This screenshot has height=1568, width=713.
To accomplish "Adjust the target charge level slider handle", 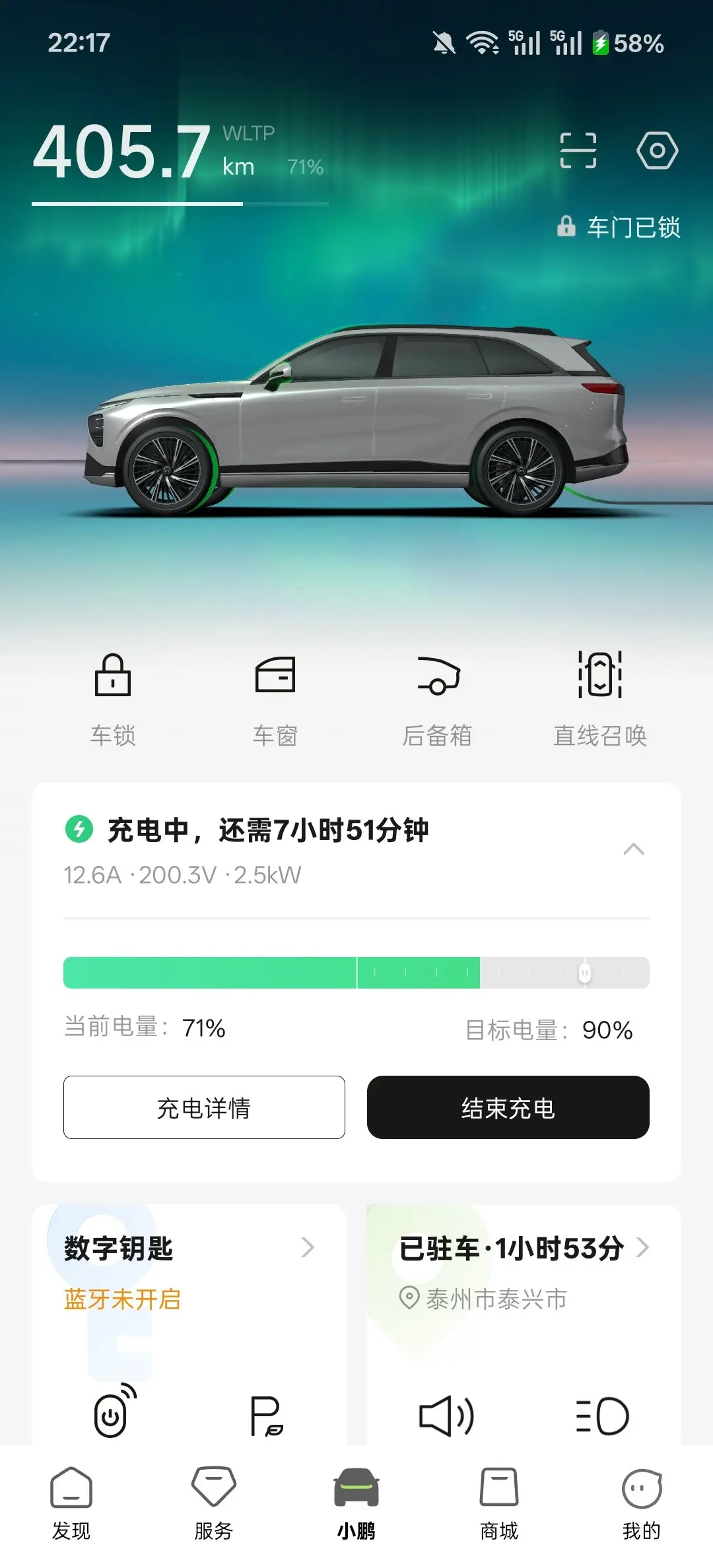I will [584, 973].
